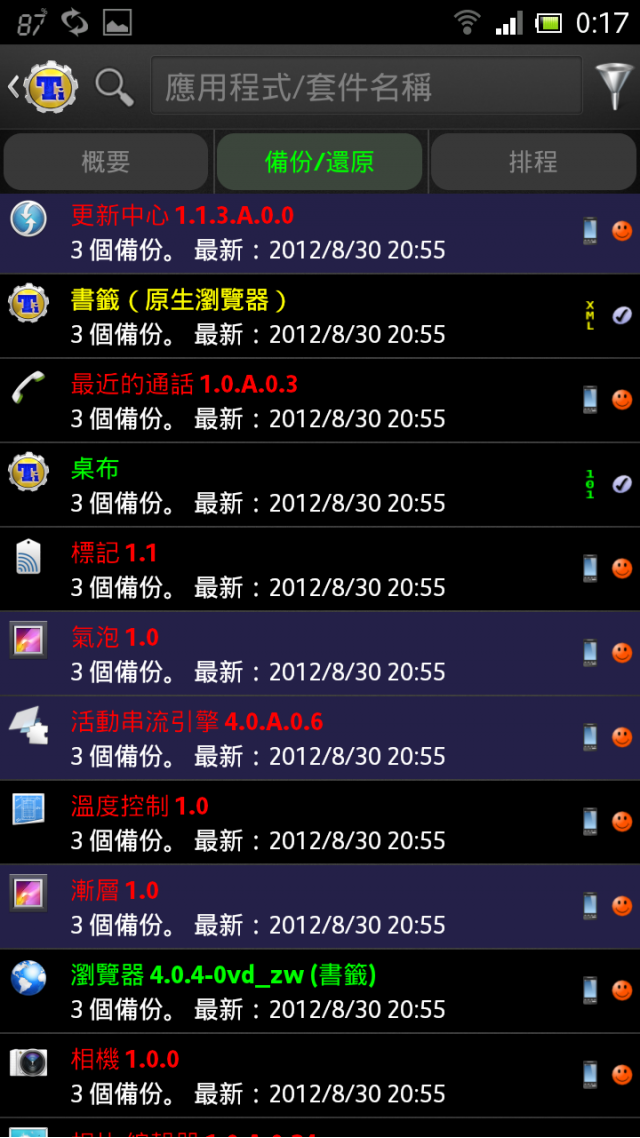Open 書籤（原生瀏覽器）backup entry
Viewport: 640px width, 1138px height.
[300, 316]
